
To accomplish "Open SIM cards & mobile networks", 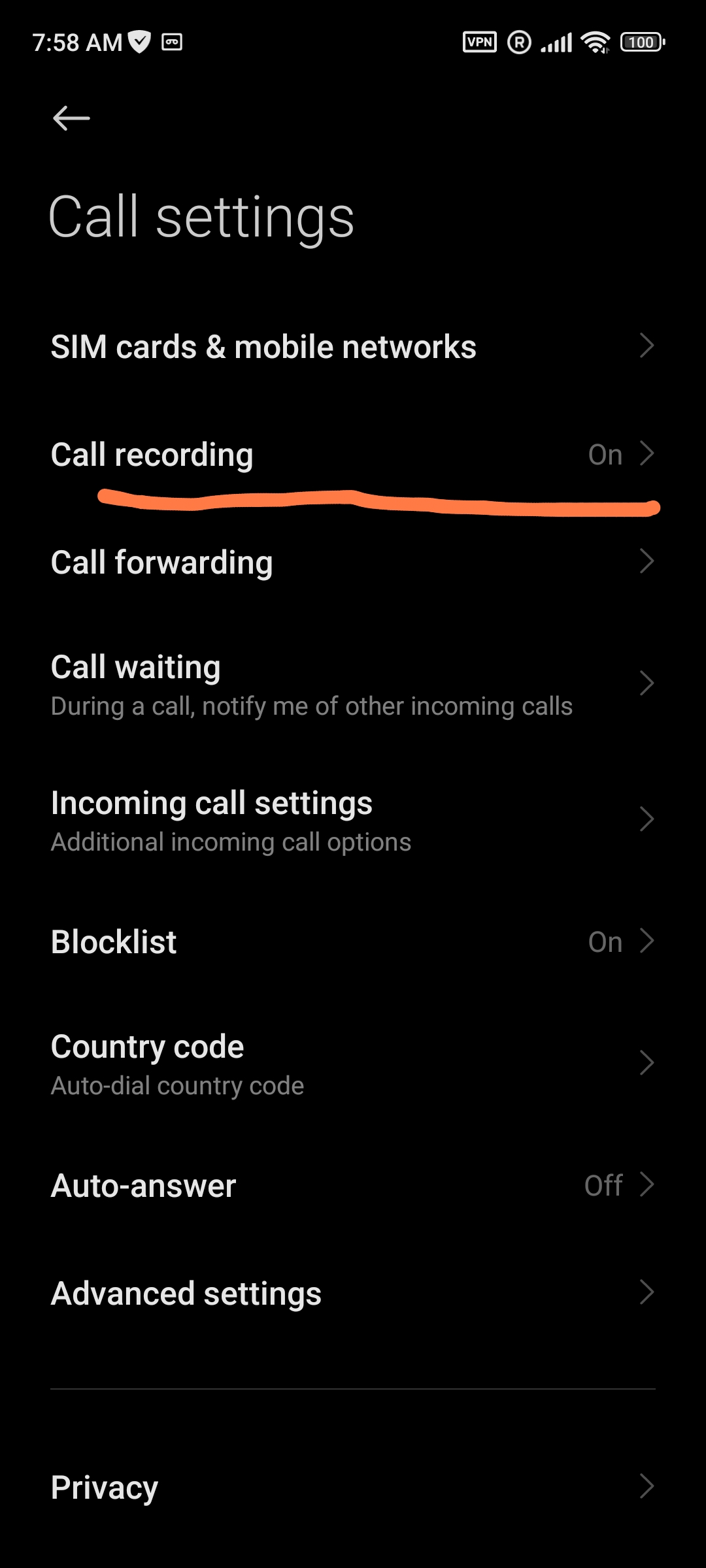I will coord(353,346).
